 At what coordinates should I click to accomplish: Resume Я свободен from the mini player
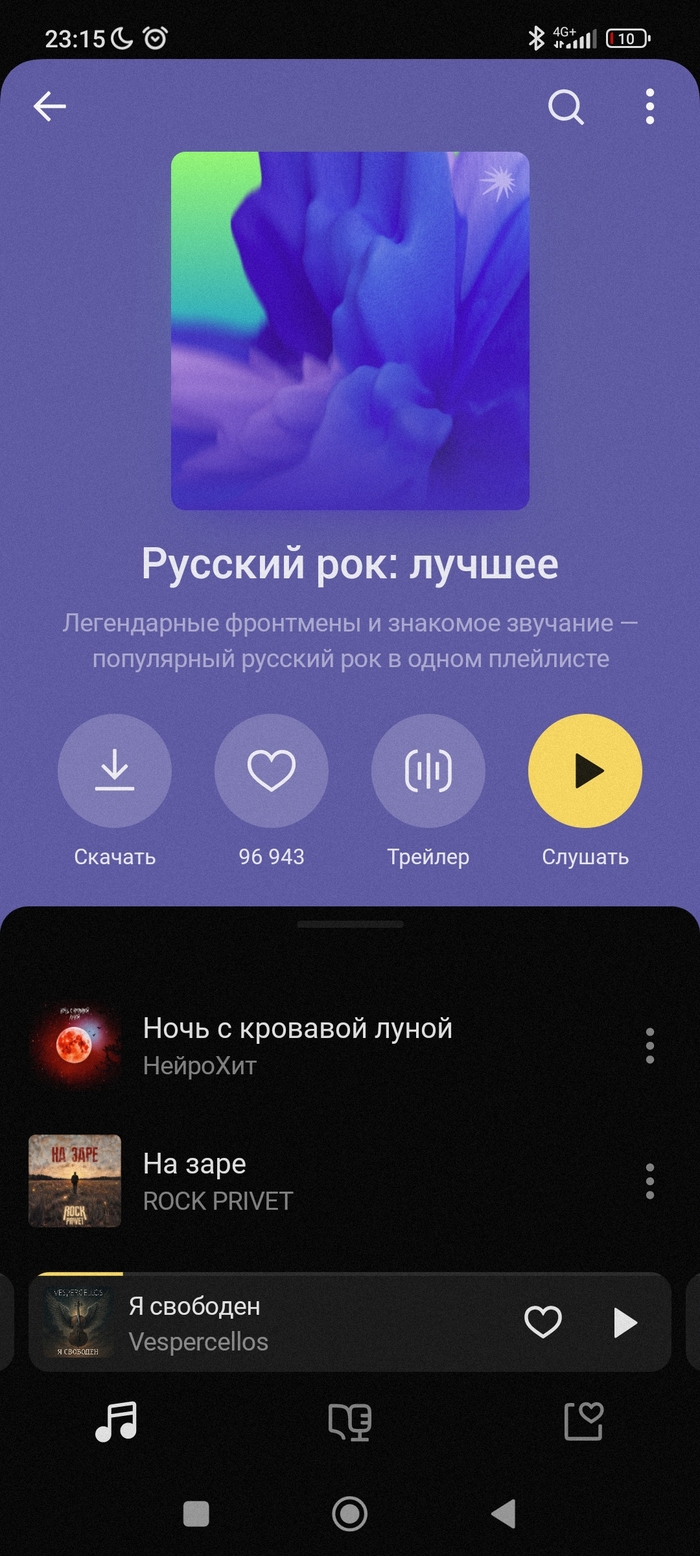pyautogui.click(x=624, y=1322)
